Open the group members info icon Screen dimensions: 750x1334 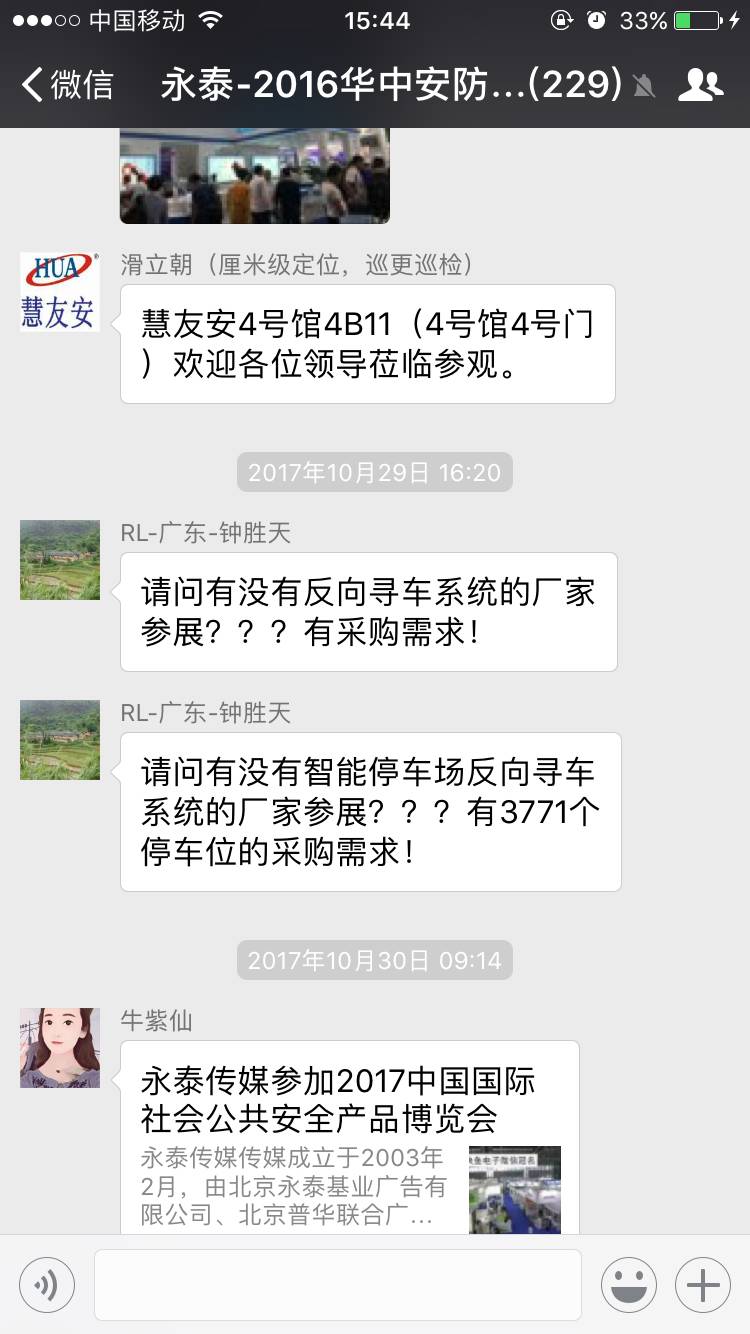tap(699, 85)
